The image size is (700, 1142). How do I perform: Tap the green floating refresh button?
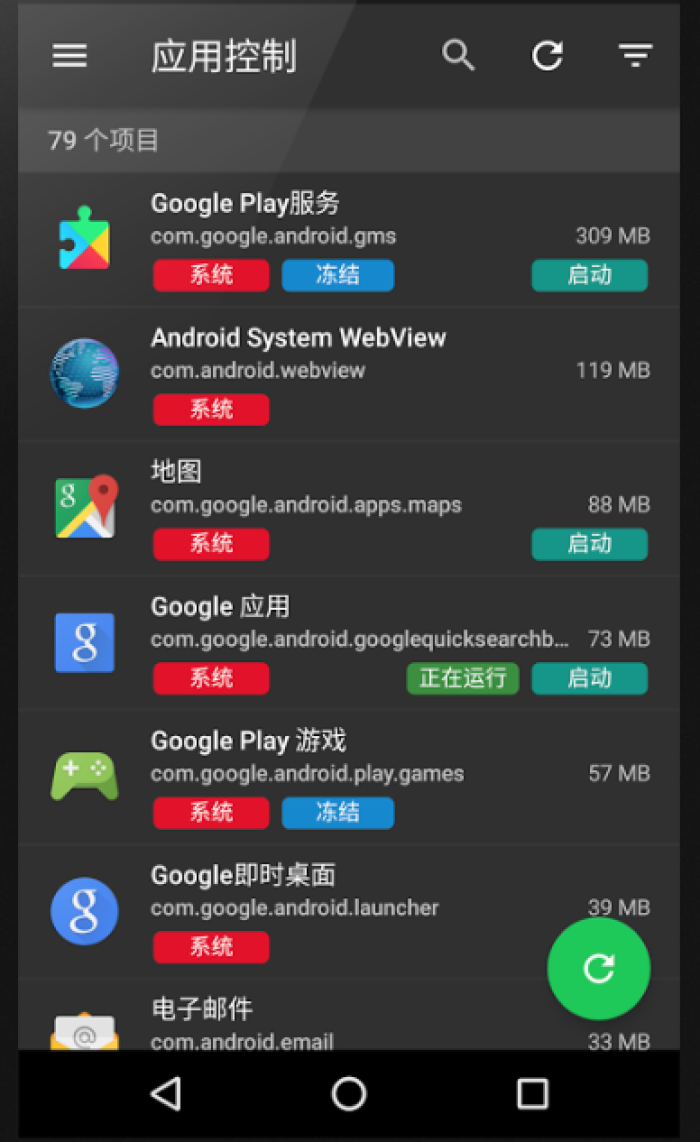pyautogui.click(x=598, y=968)
